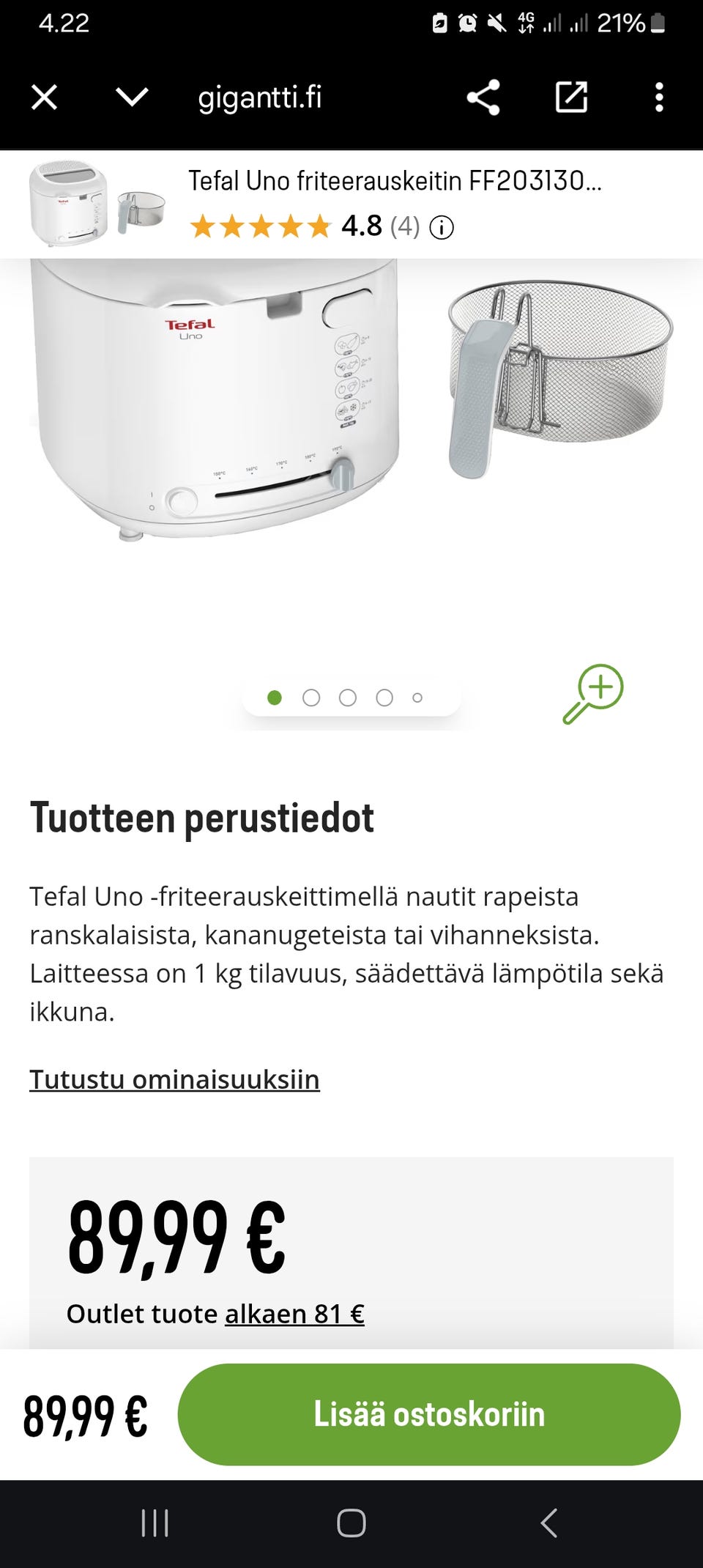
Task: View rating details via the info icon
Action: click(x=441, y=227)
